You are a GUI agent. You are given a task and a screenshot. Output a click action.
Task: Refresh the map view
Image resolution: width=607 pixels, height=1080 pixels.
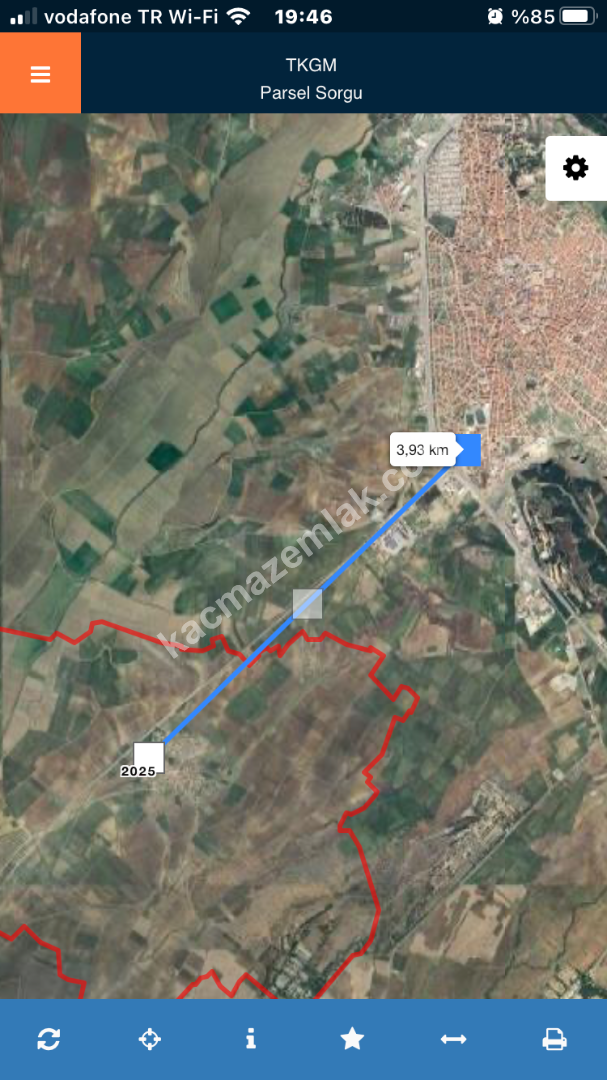(x=48, y=1039)
